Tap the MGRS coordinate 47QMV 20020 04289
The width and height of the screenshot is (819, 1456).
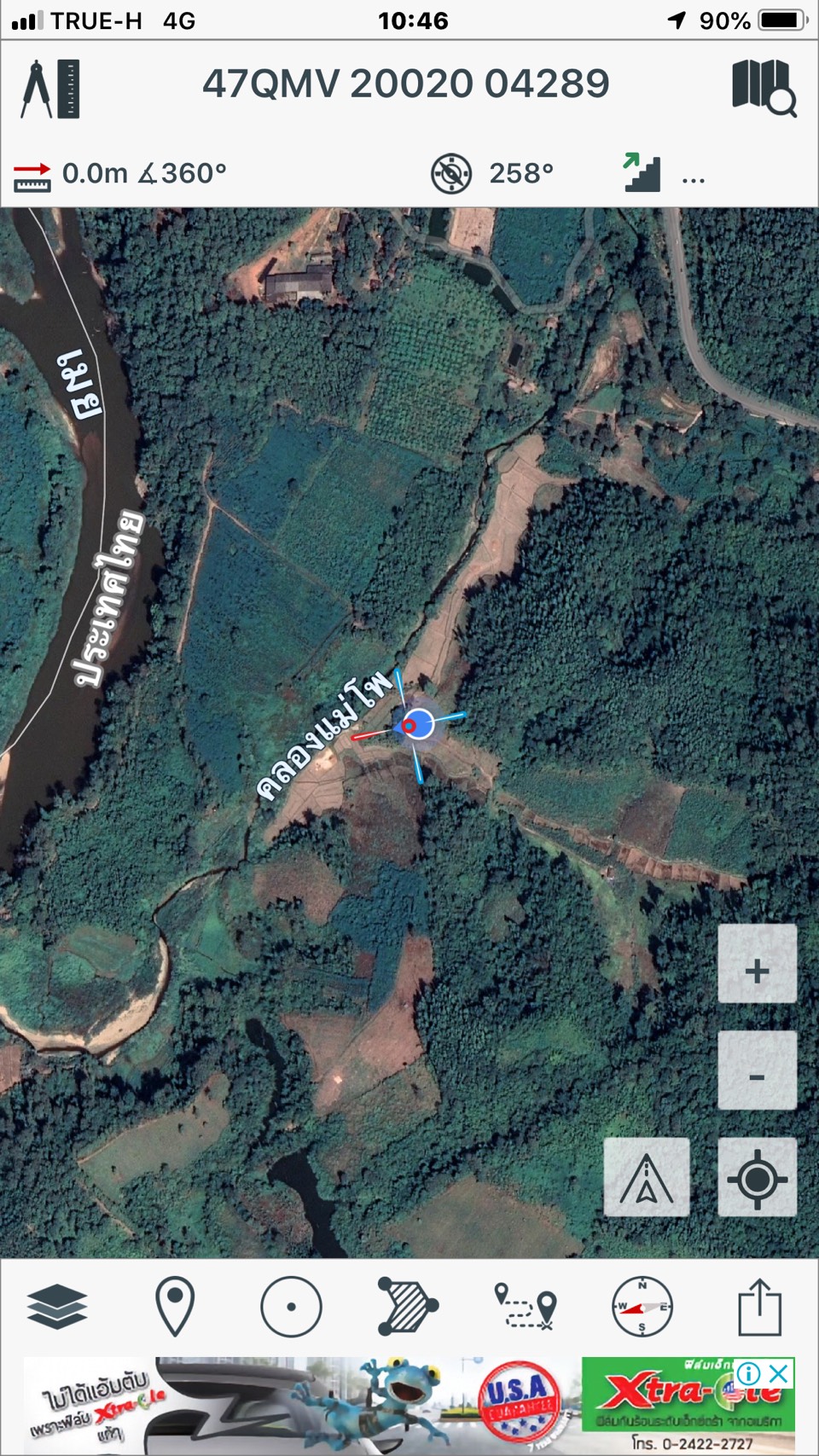(406, 84)
